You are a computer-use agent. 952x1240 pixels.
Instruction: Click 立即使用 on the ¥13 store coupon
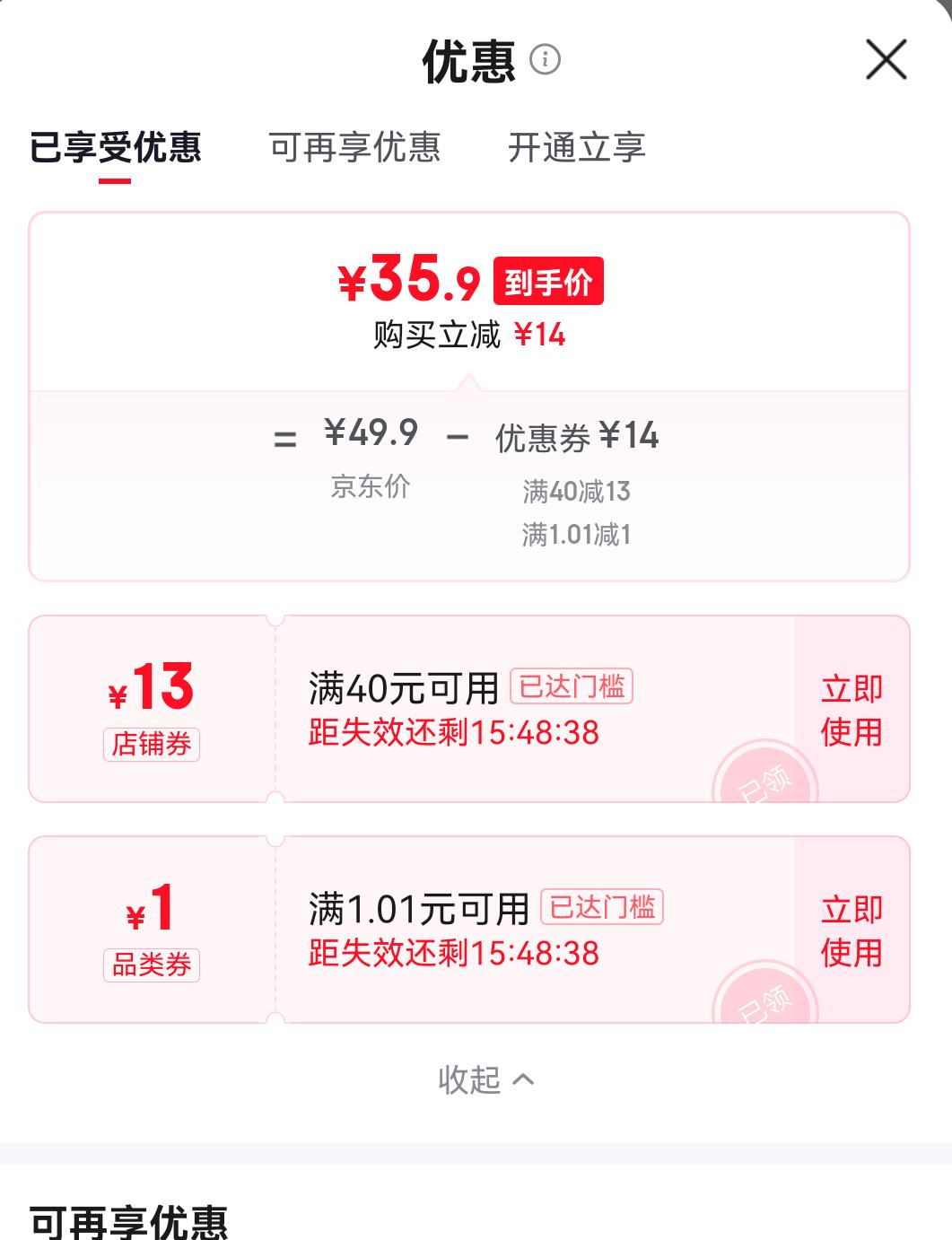850,710
